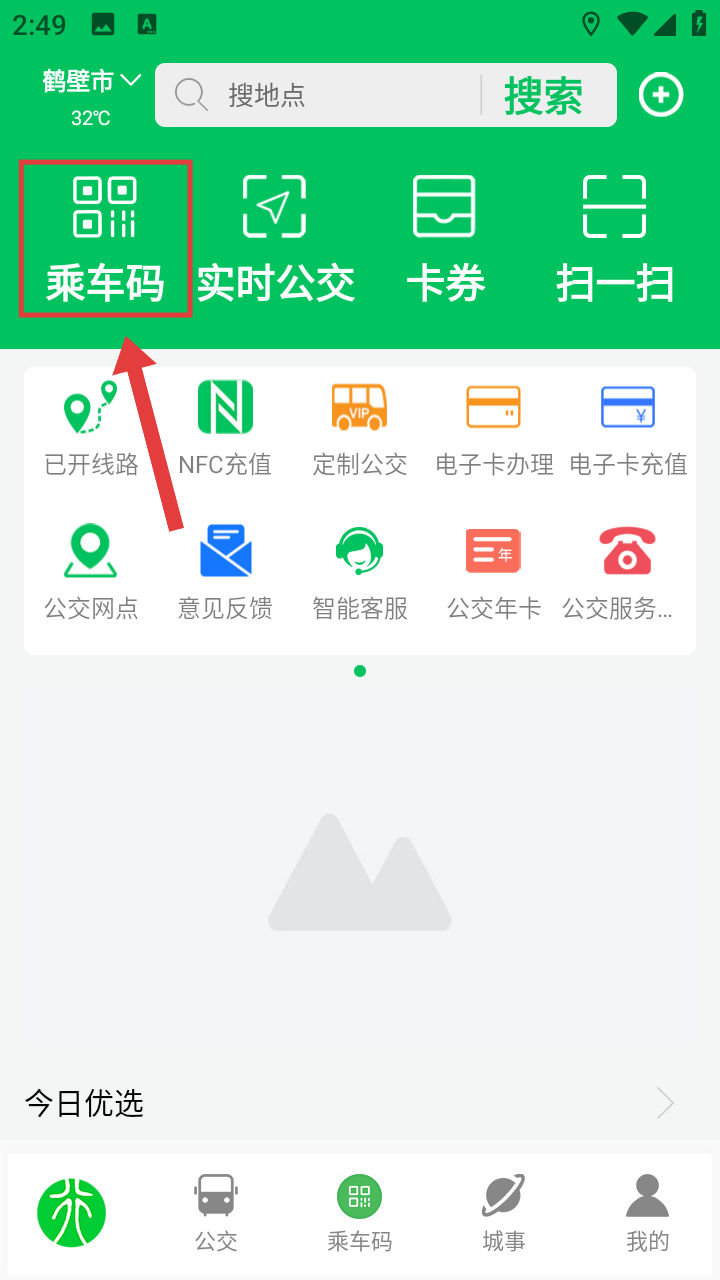Open 定制公交 custom bus
Viewport: 720px width, 1280px height.
(360, 428)
